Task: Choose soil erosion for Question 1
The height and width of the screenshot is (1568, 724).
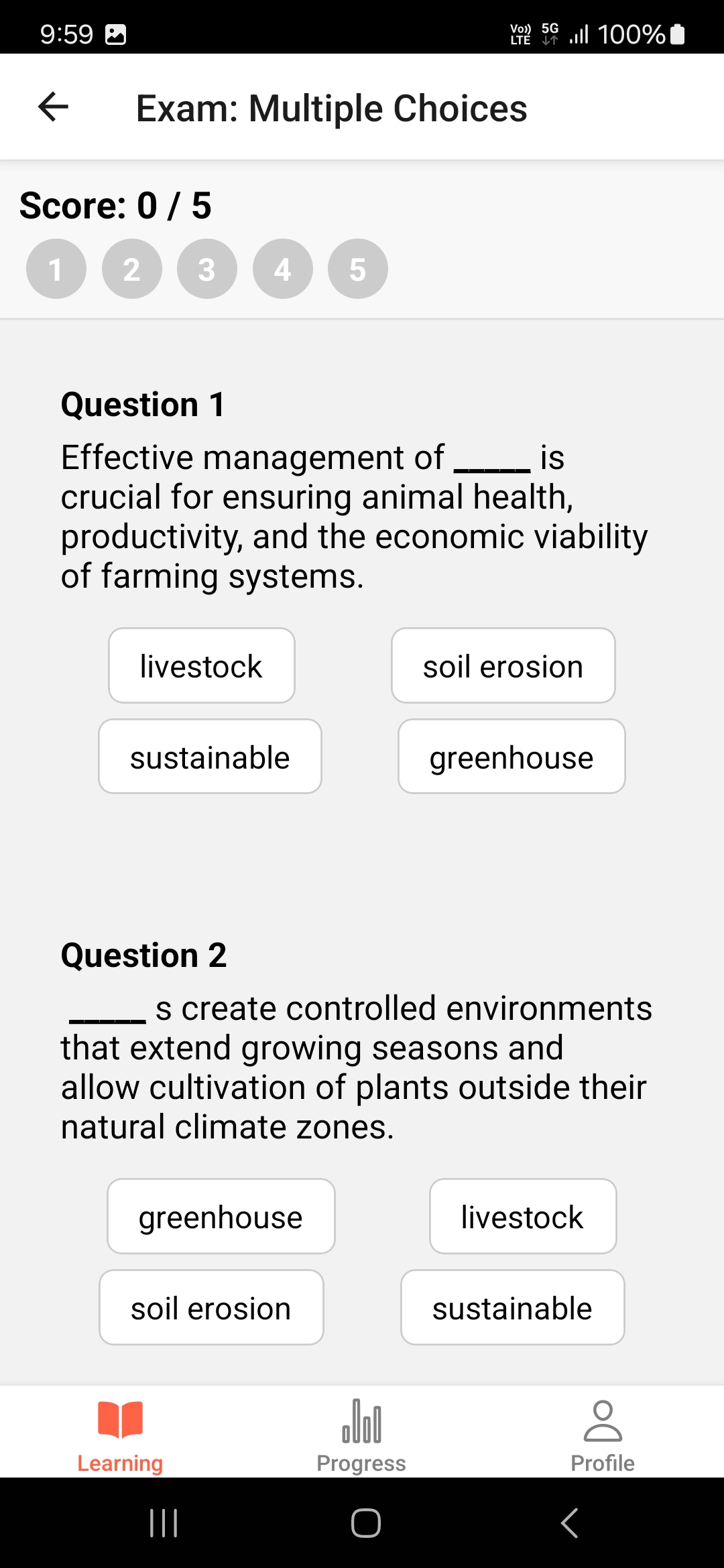Action: [x=503, y=665]
